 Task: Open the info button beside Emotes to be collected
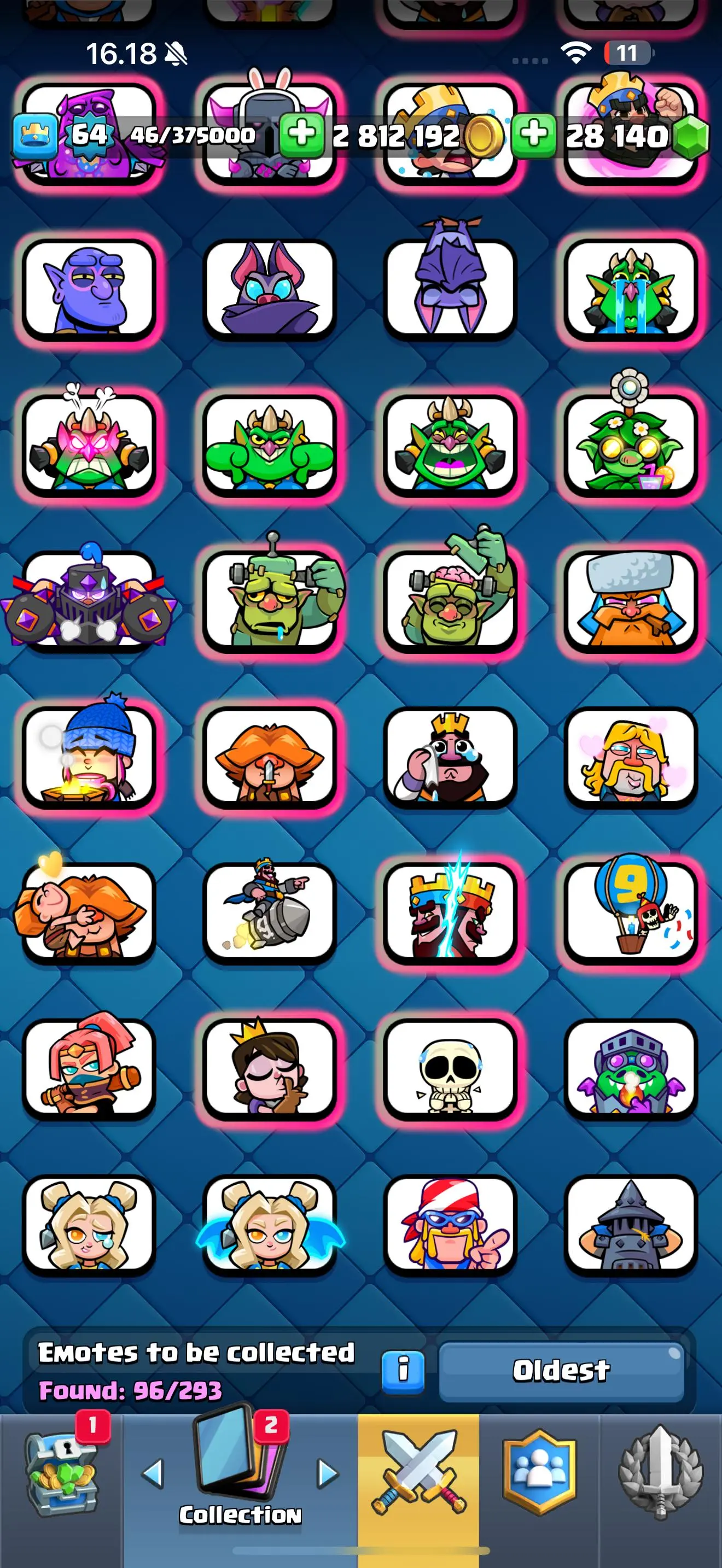click(403, 1371)
